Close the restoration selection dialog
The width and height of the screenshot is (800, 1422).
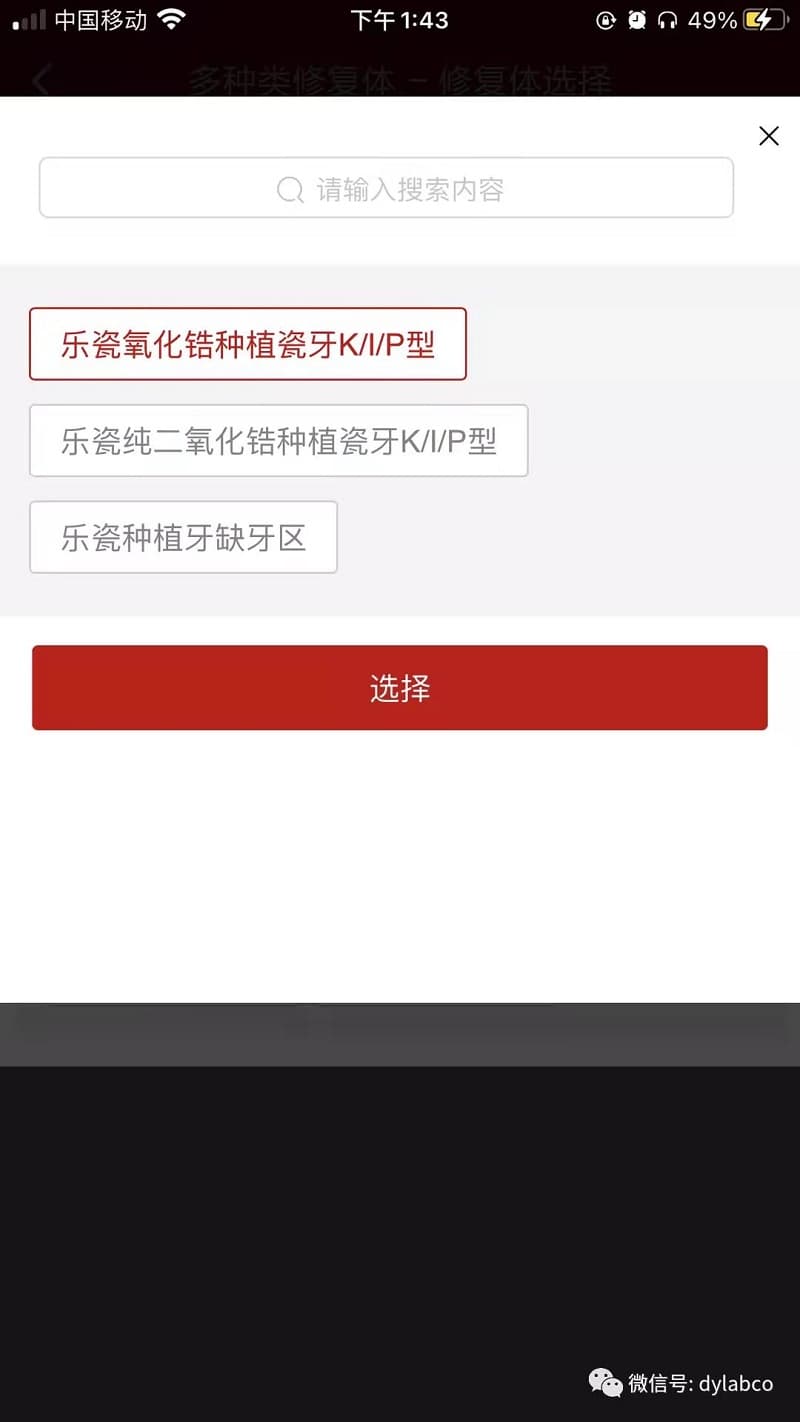coord(768,136)
